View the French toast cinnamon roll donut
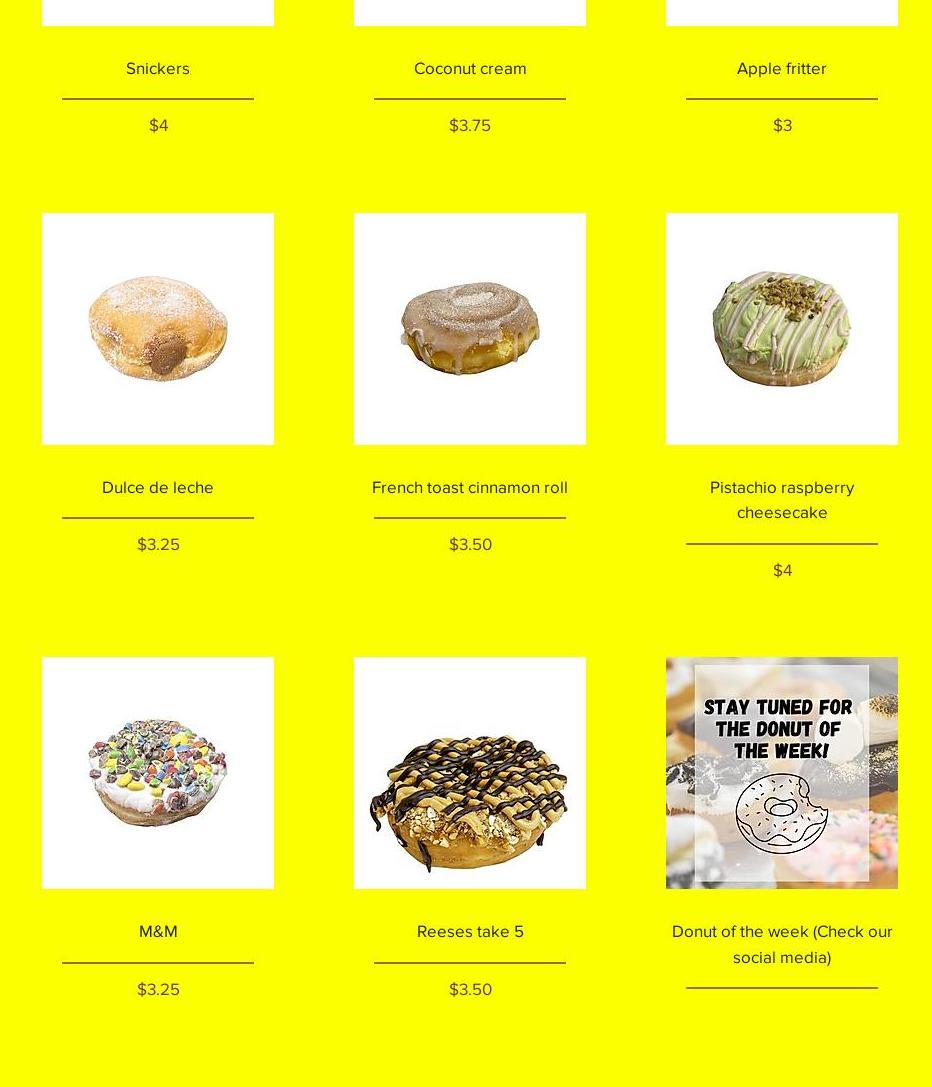 [x=470, y=329]
